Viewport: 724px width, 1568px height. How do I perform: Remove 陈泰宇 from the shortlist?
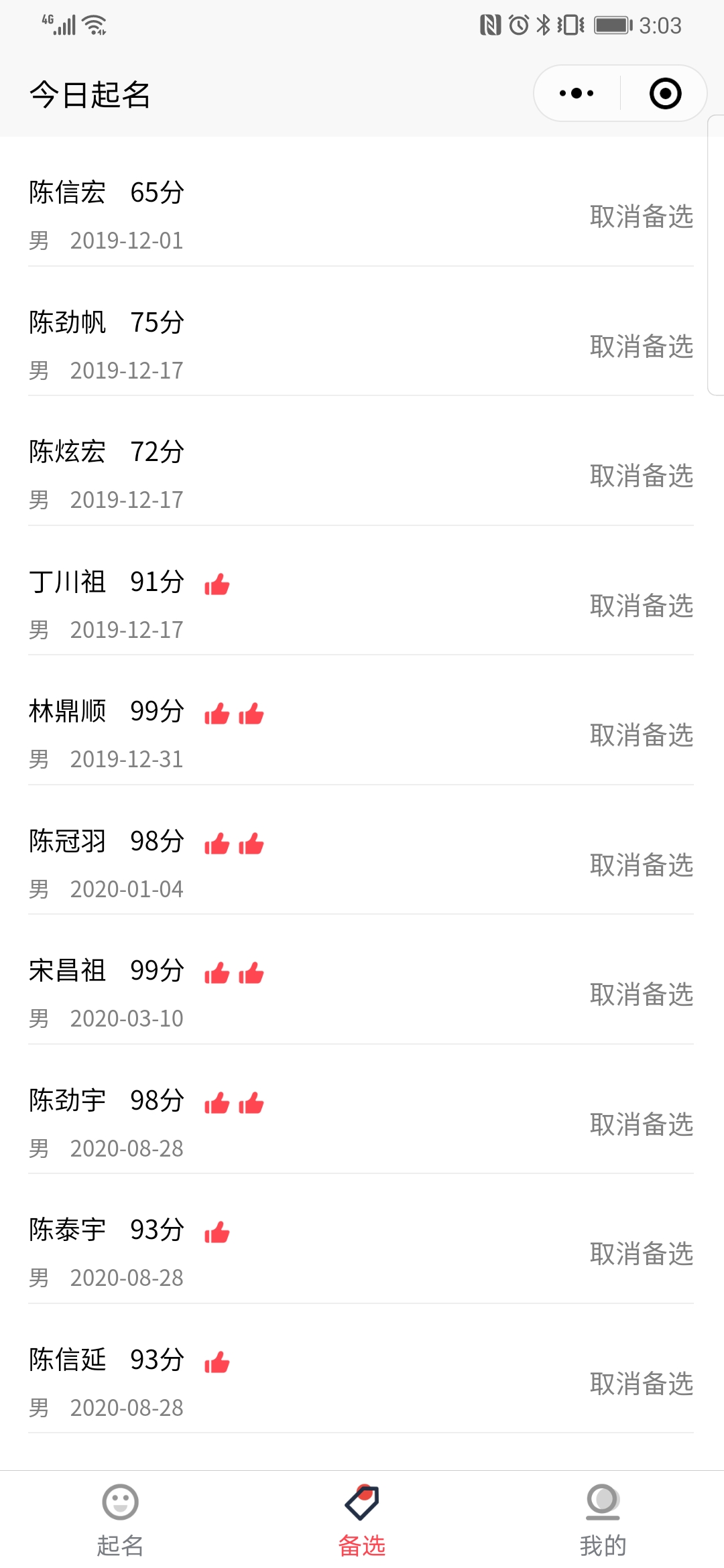click(642, 1254)
